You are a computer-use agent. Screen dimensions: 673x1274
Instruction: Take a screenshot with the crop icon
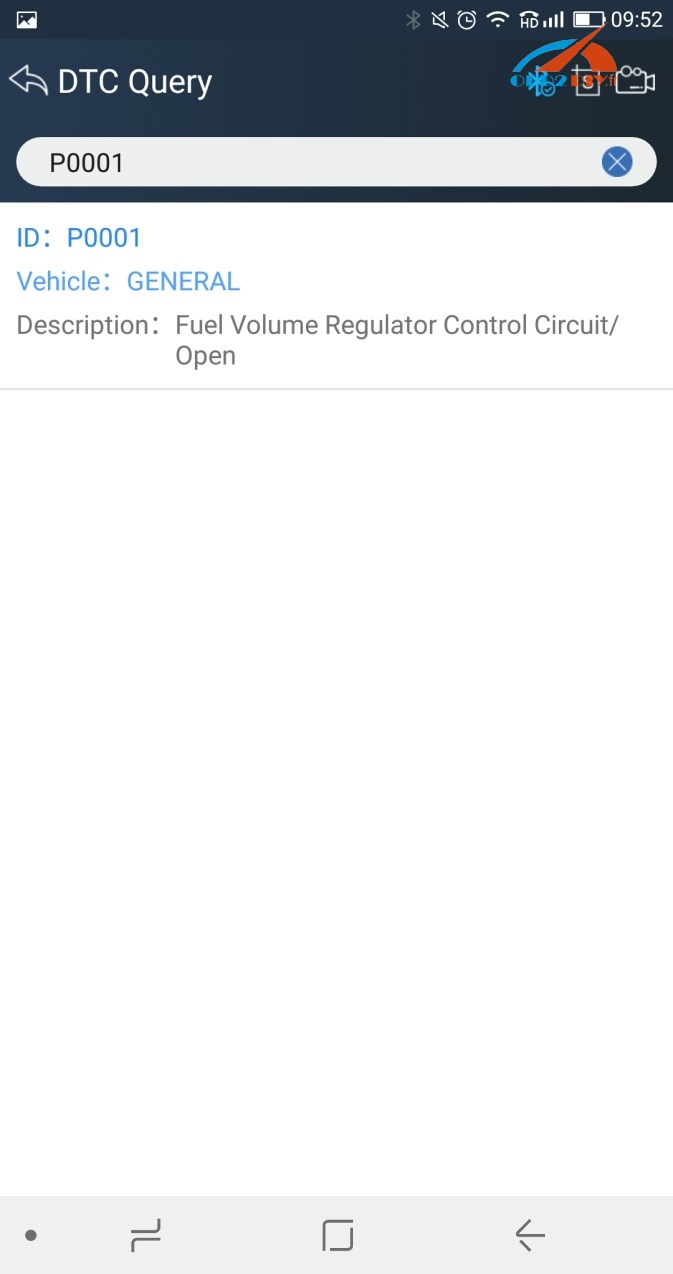[588, 82]
